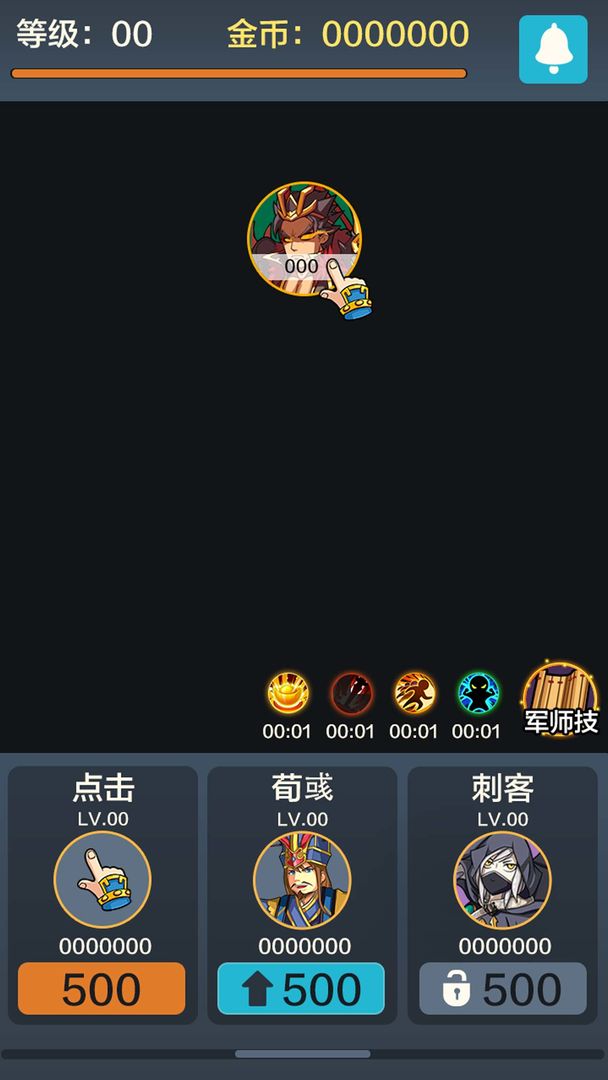Open 荀彧 hero portrait
Viewport: 608px width, 1080px height.
[302, 880]
